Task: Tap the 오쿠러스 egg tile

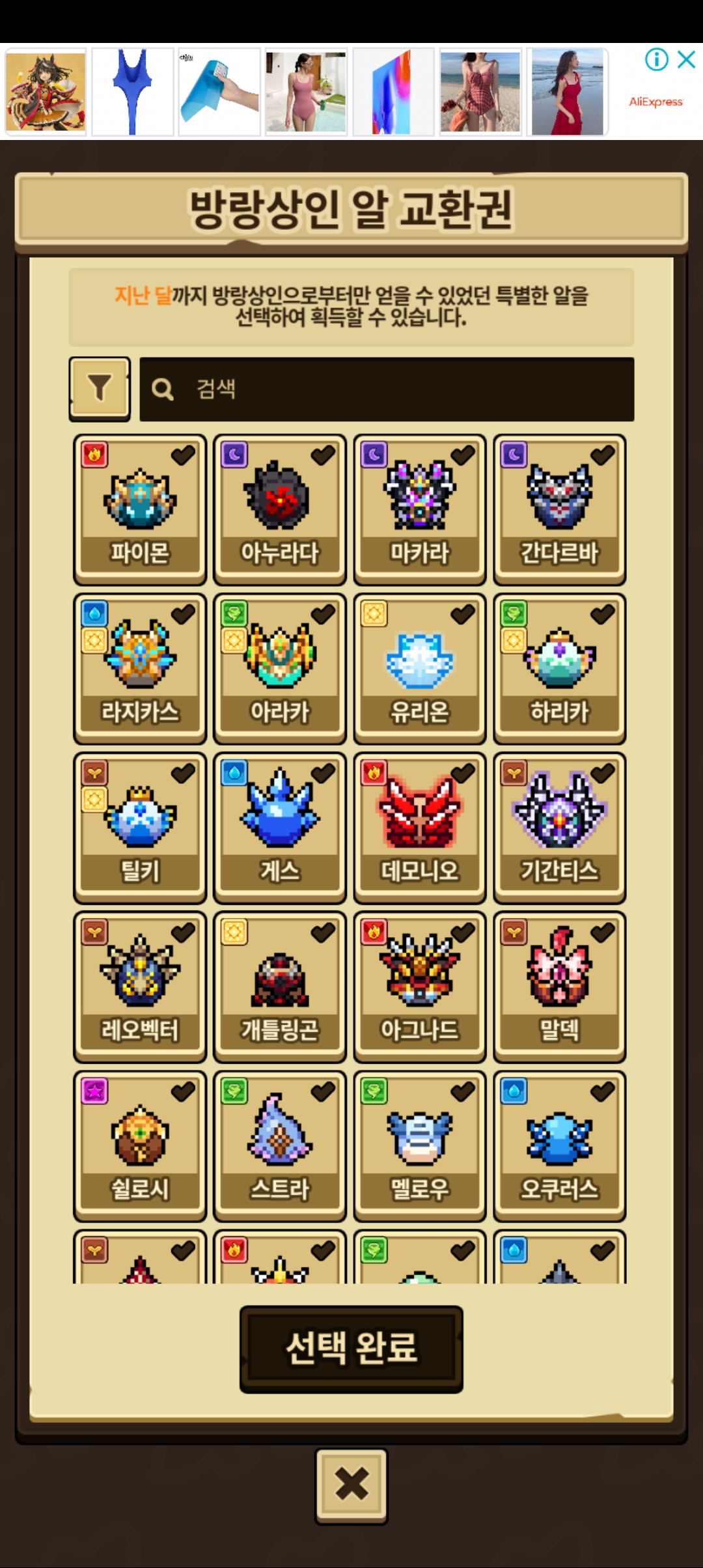Action: [560, 1146]
